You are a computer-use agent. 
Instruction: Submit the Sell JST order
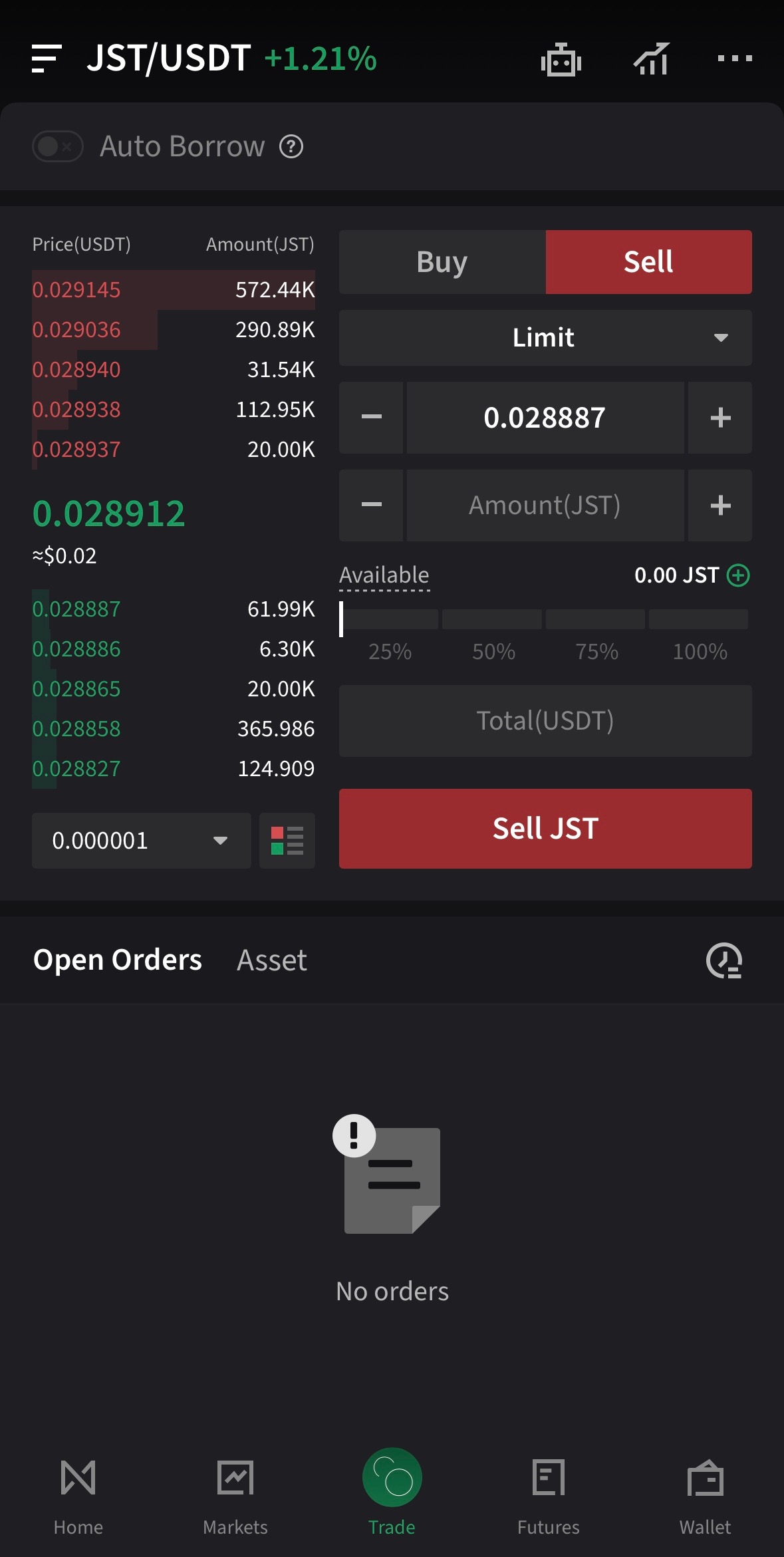click(x=545, y=829)
